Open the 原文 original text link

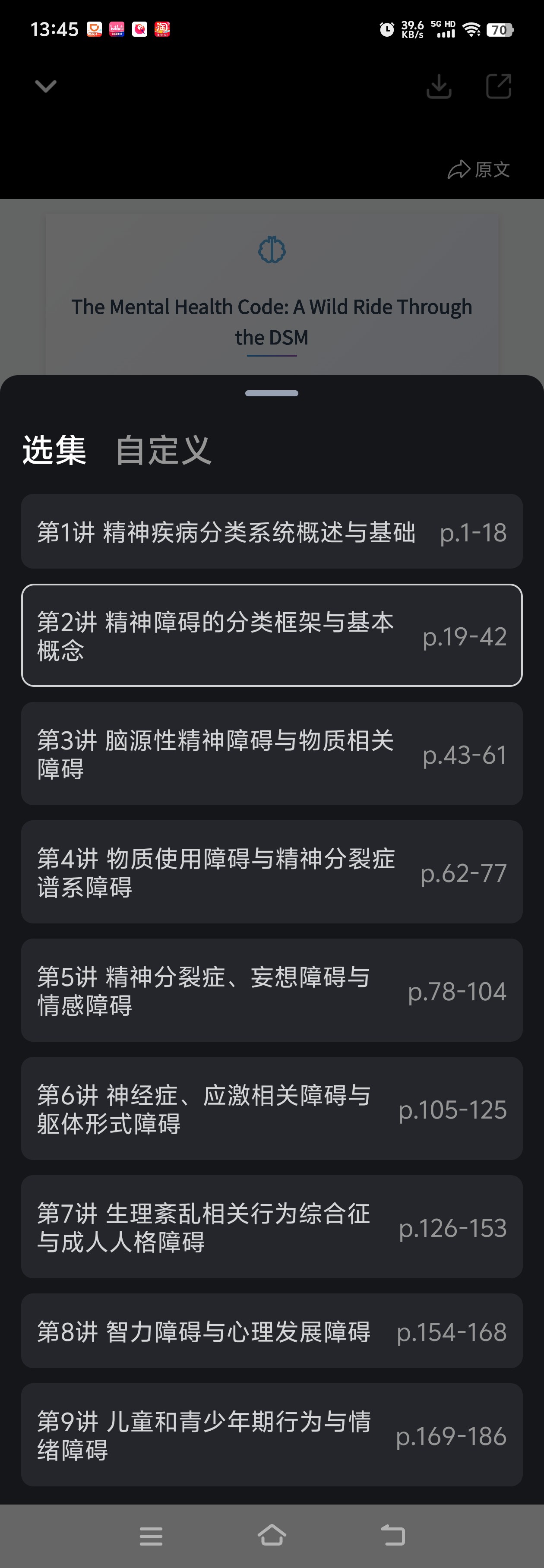pos(480,169)
